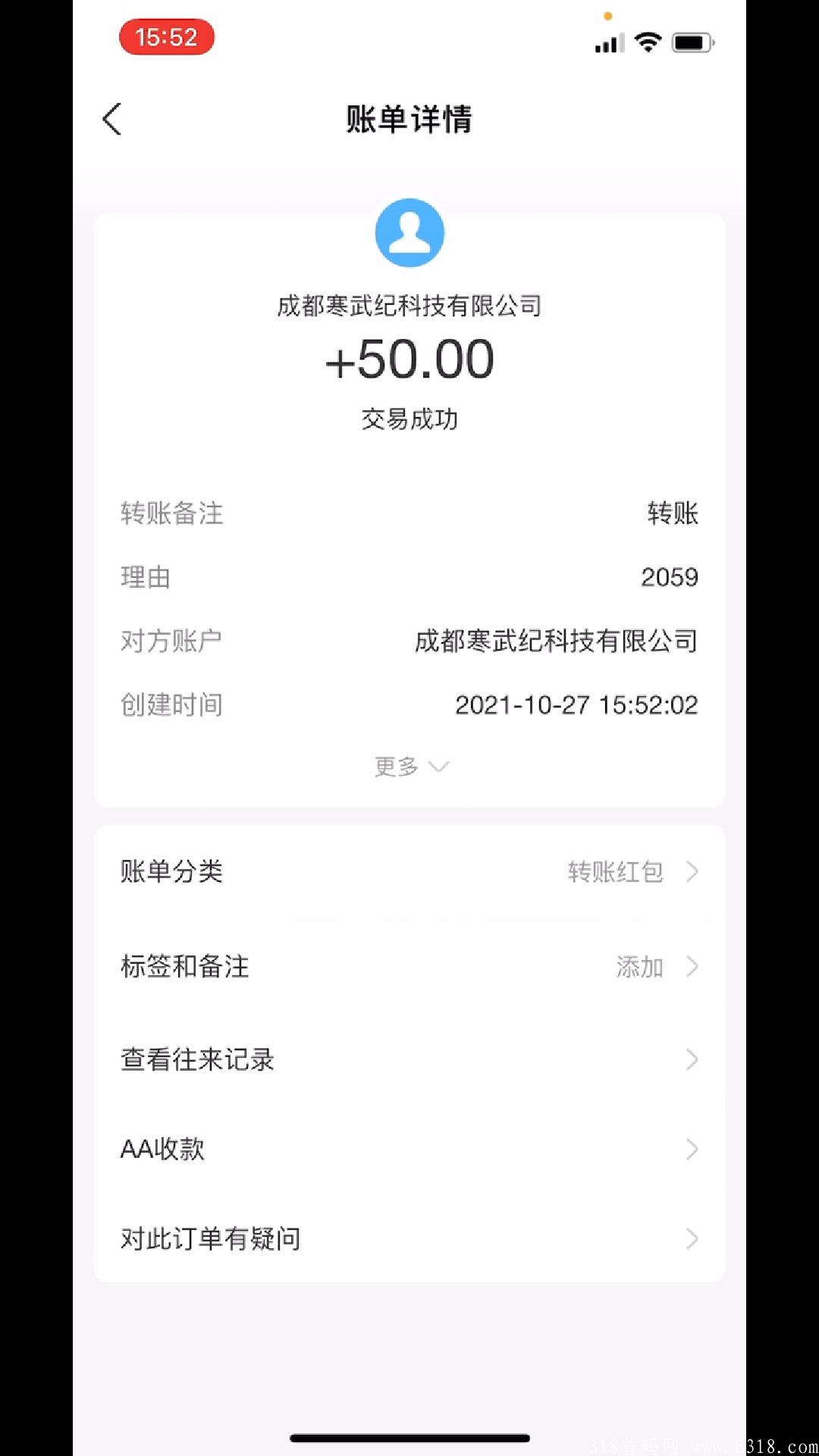This screenshot has height=1456, width=819.
Task: Tap the blue profile picture above the company name
Action: tap(409, 233)
